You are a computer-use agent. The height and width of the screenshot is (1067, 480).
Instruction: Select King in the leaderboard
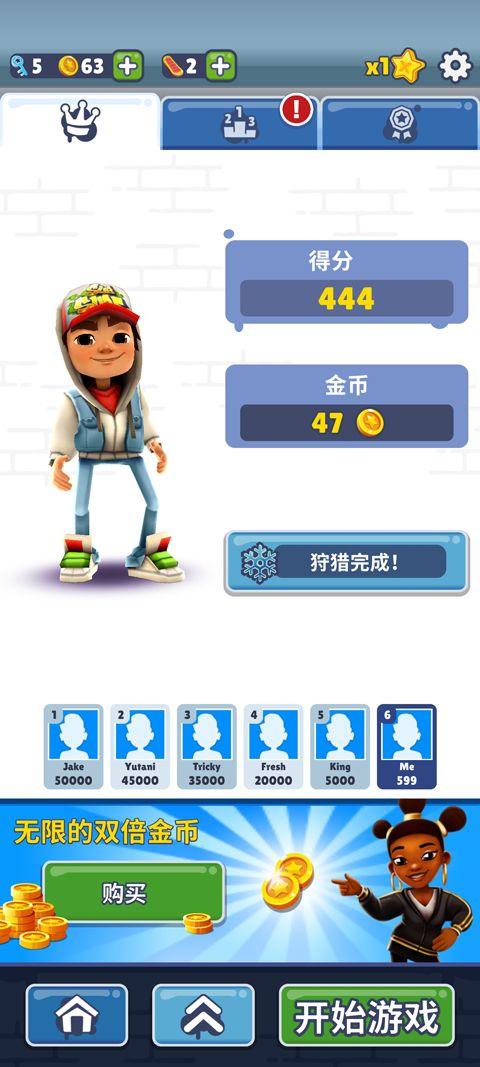(340, 746)
